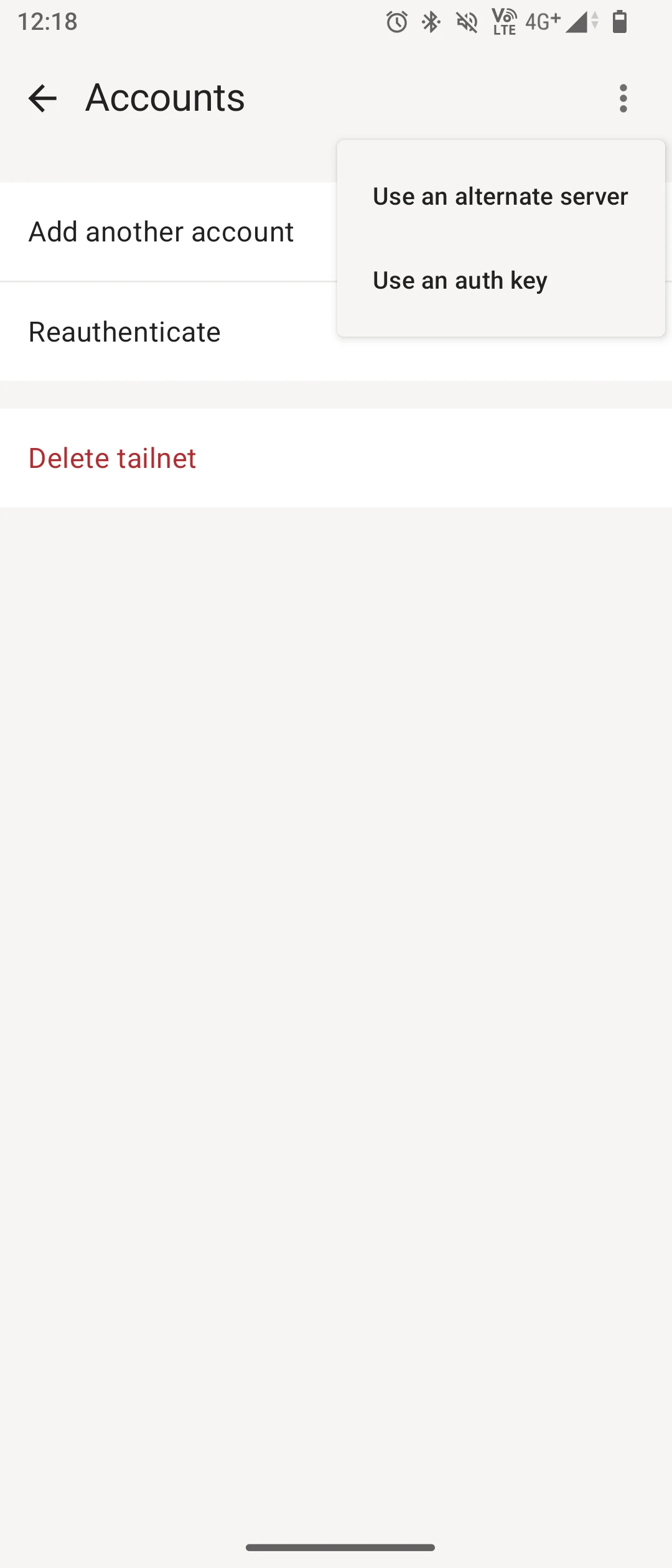This screenshot has height=1568, width=672.
Task: Open Add another account
Action: [x=162, y=232]
